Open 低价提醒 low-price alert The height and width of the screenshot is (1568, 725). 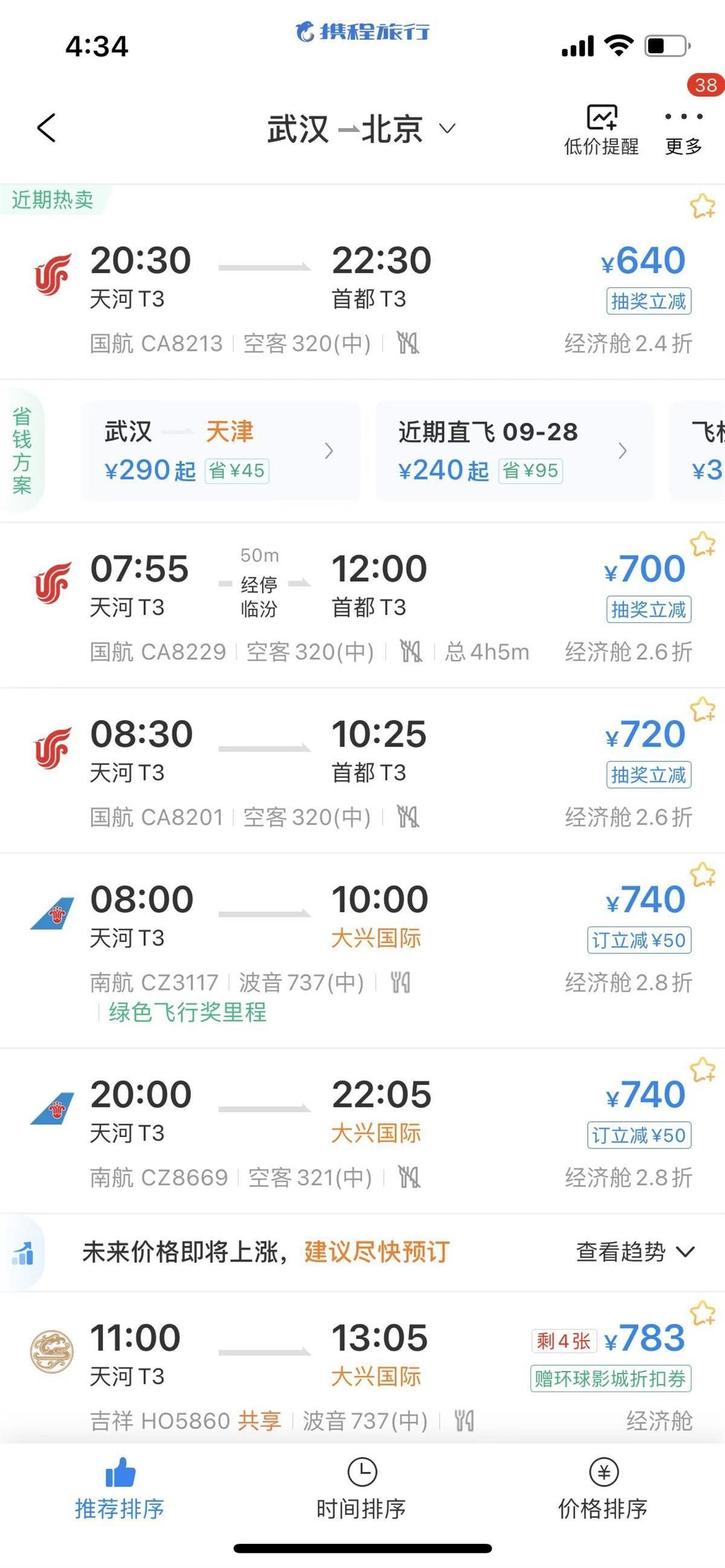pos(601,130)
